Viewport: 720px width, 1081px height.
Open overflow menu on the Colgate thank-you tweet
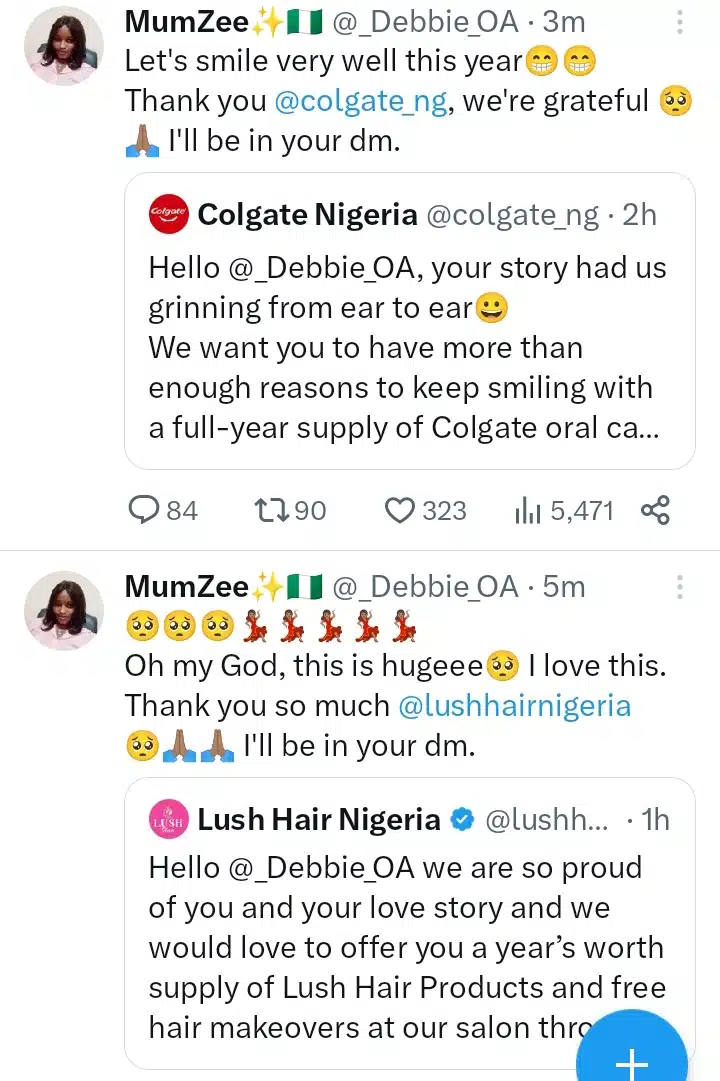680,22
